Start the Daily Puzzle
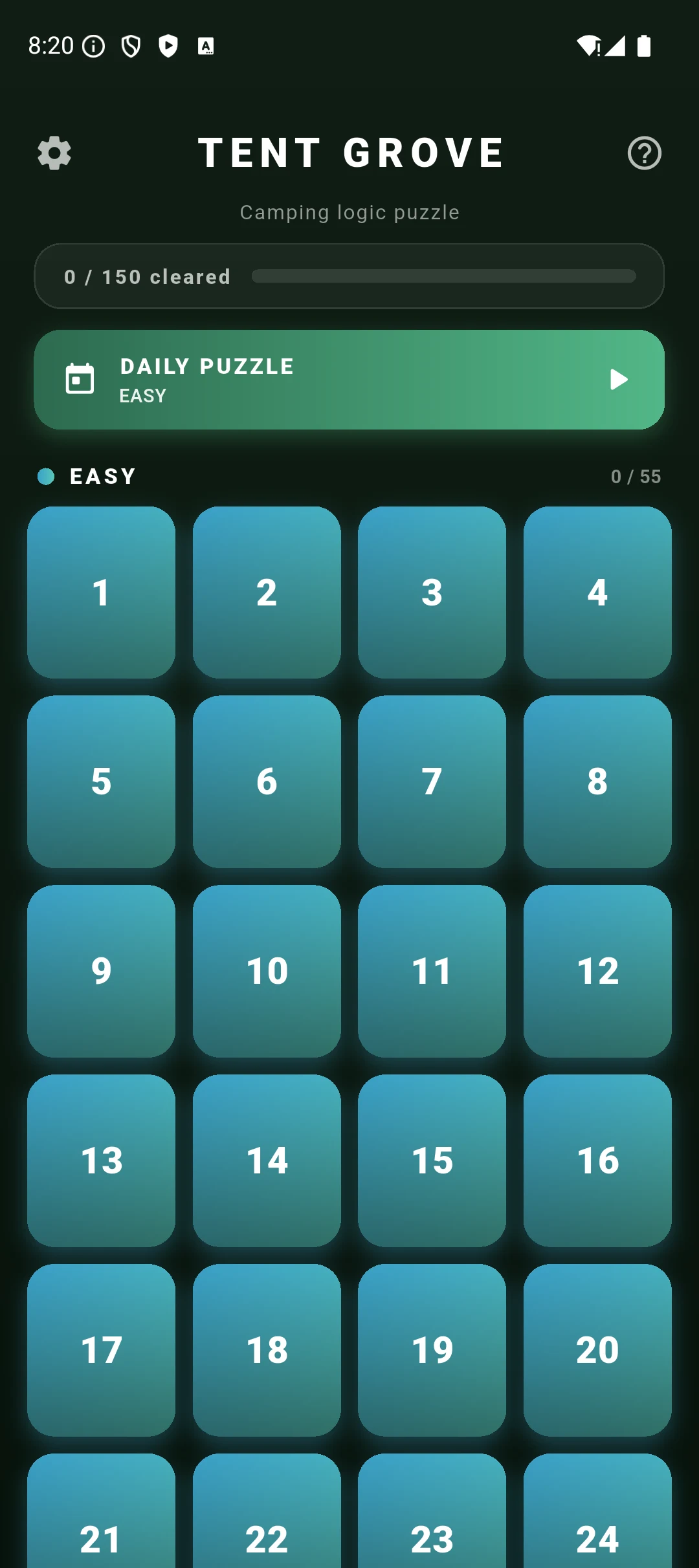 [x=349, y=380]
